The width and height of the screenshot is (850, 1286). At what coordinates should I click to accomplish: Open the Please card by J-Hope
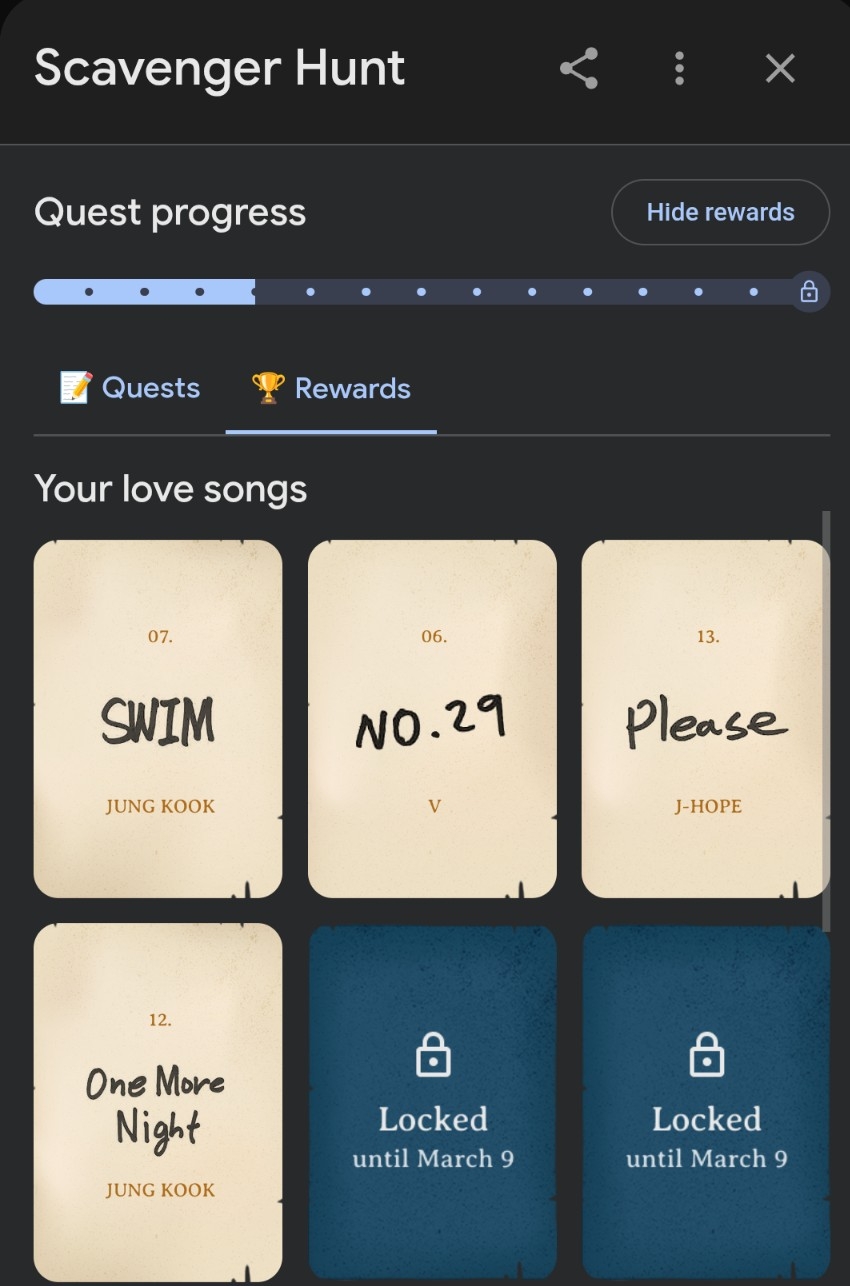tap(706, 718)
